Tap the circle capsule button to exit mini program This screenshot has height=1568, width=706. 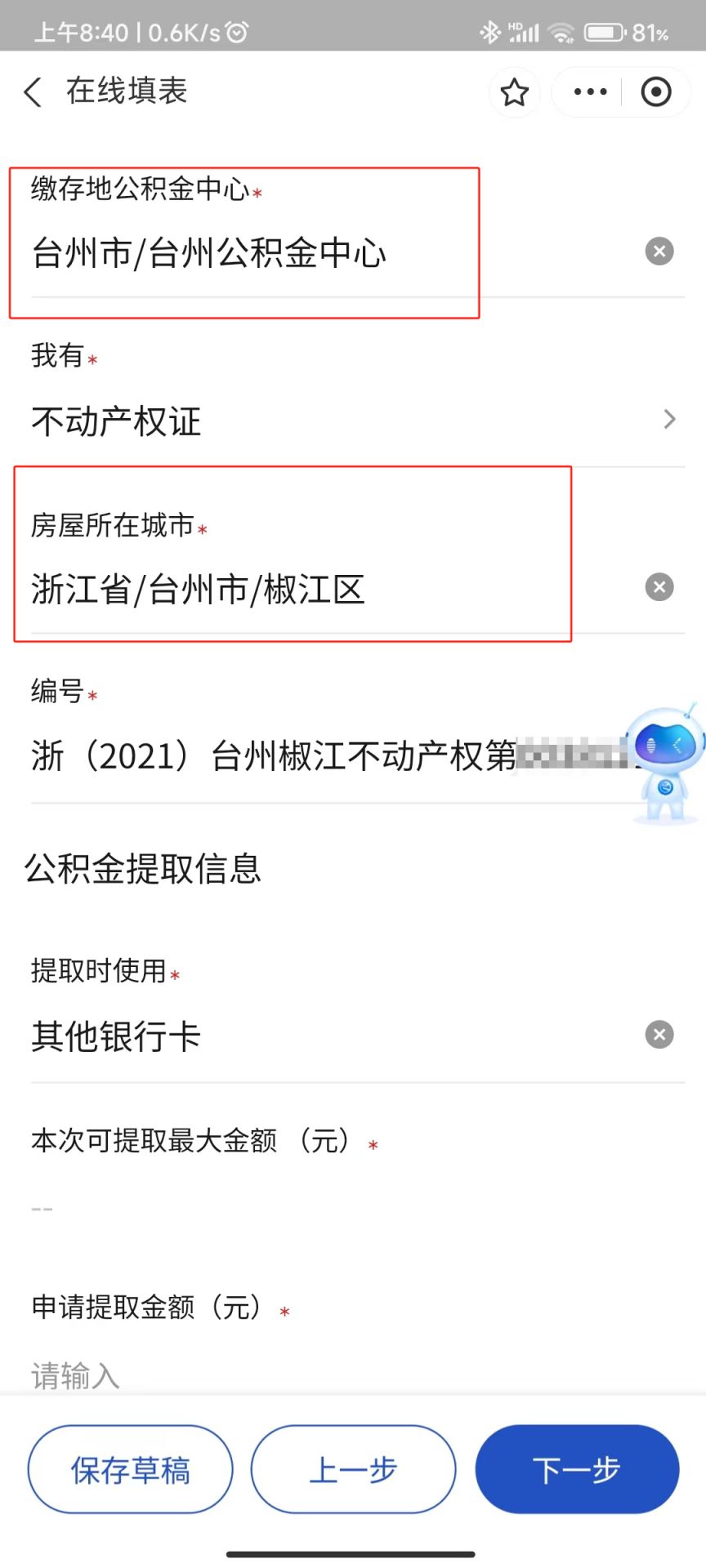coord(655,91)
